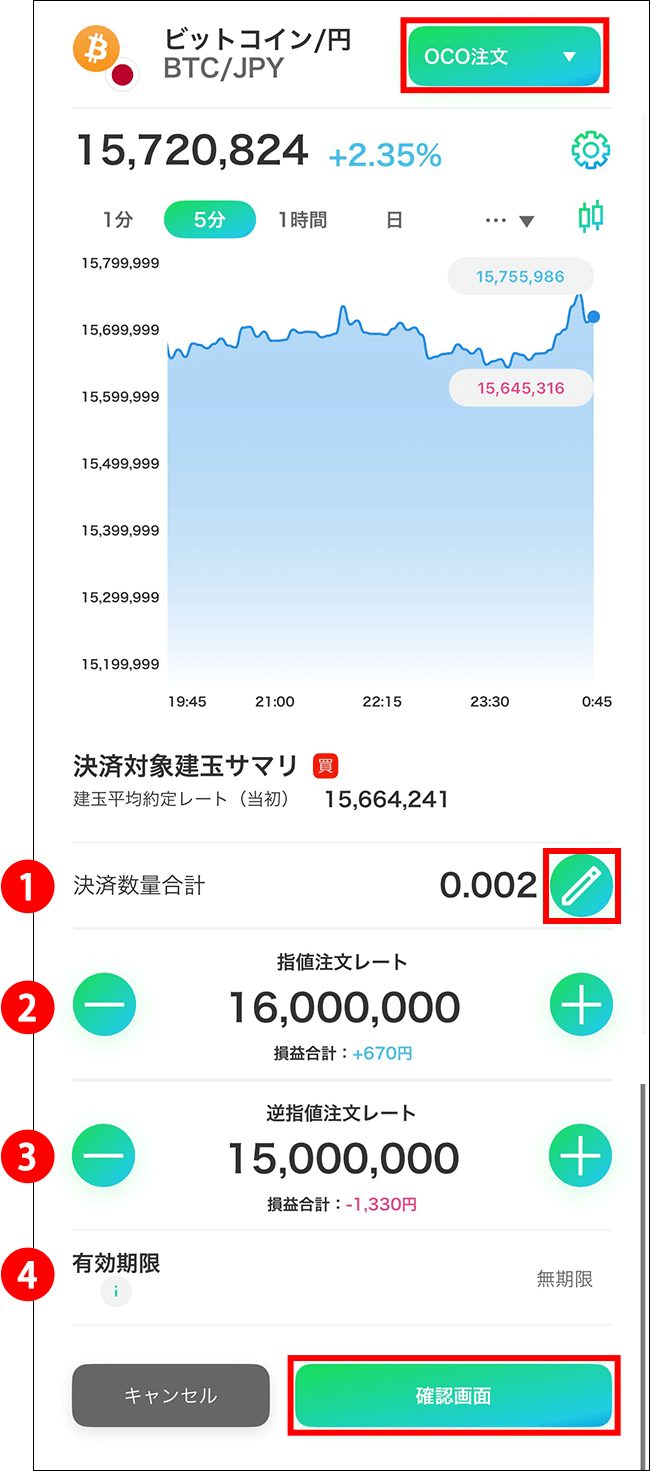Image resolution: width=650 pixels, height=1471 pixels.
Task: Open the chart settings gear
Action: (590, 151)
